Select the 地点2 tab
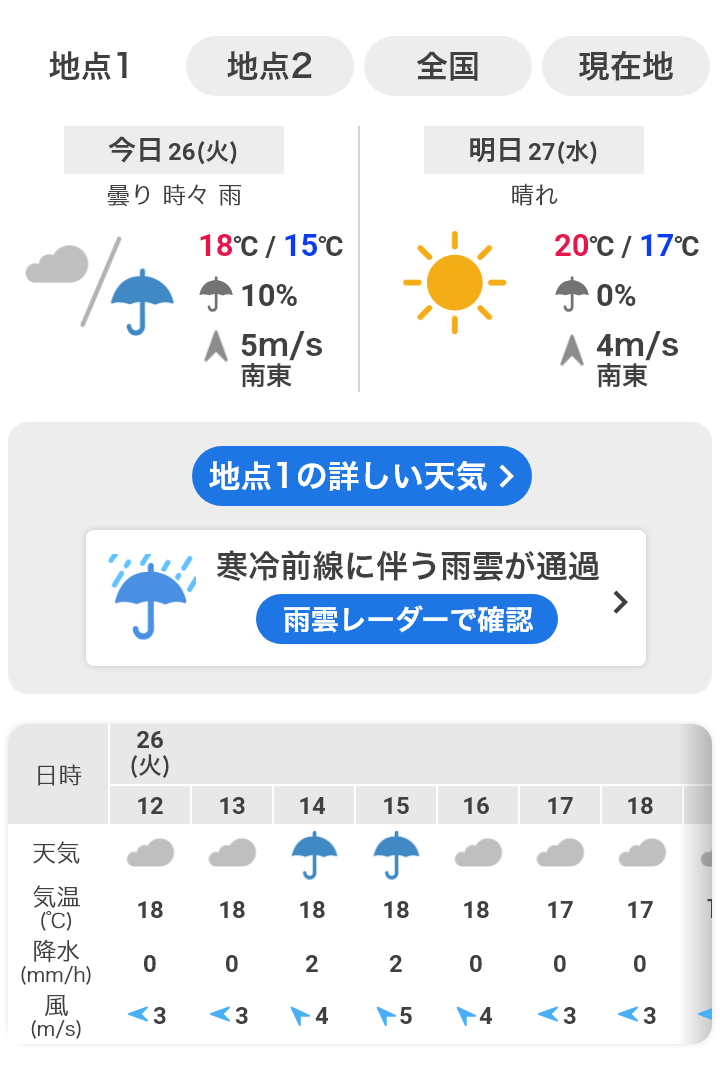The image size is (720, 1080). click(x=270, y=67)
